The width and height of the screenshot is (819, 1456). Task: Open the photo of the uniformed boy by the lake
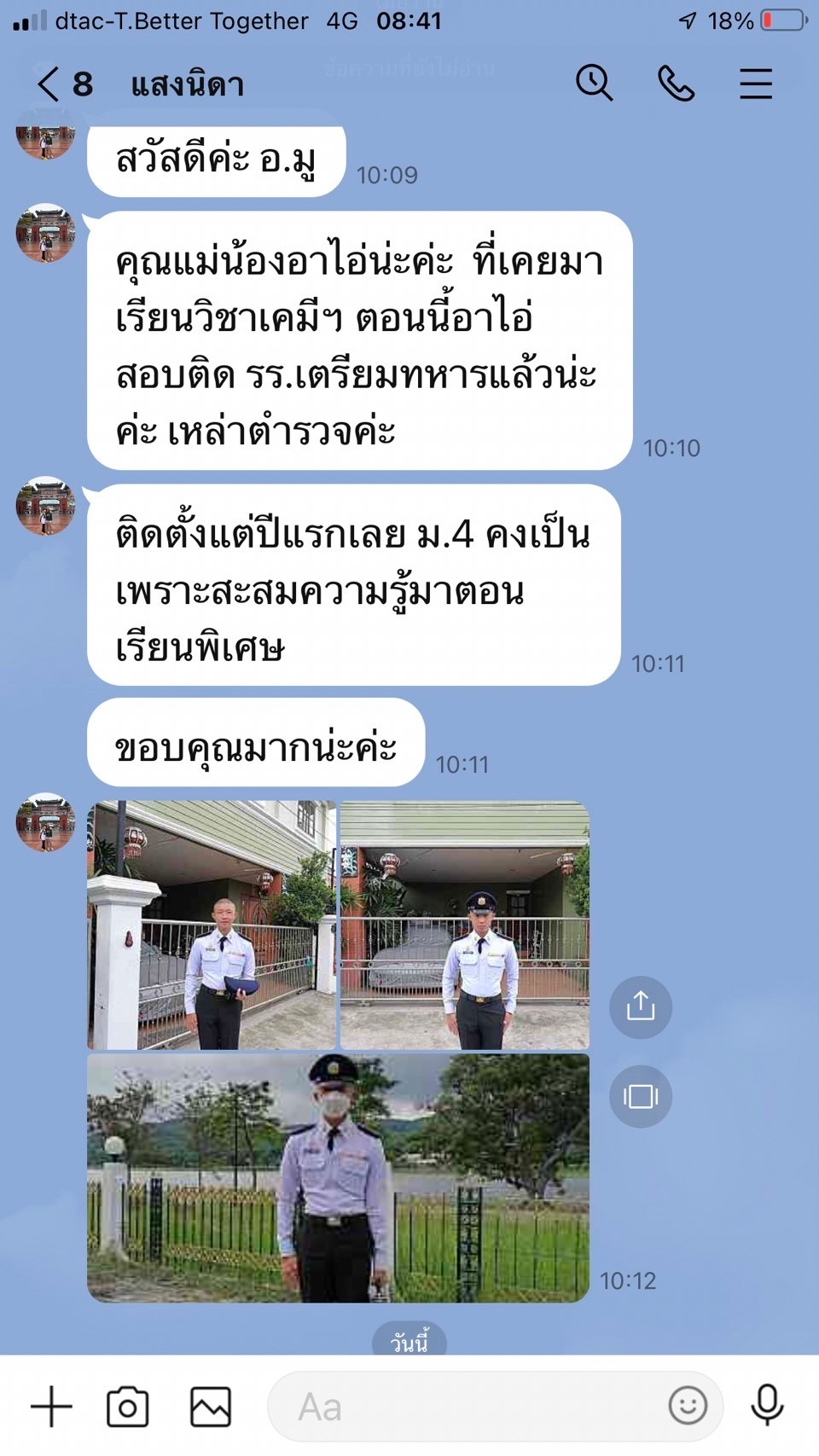[x=338, y=1178]
